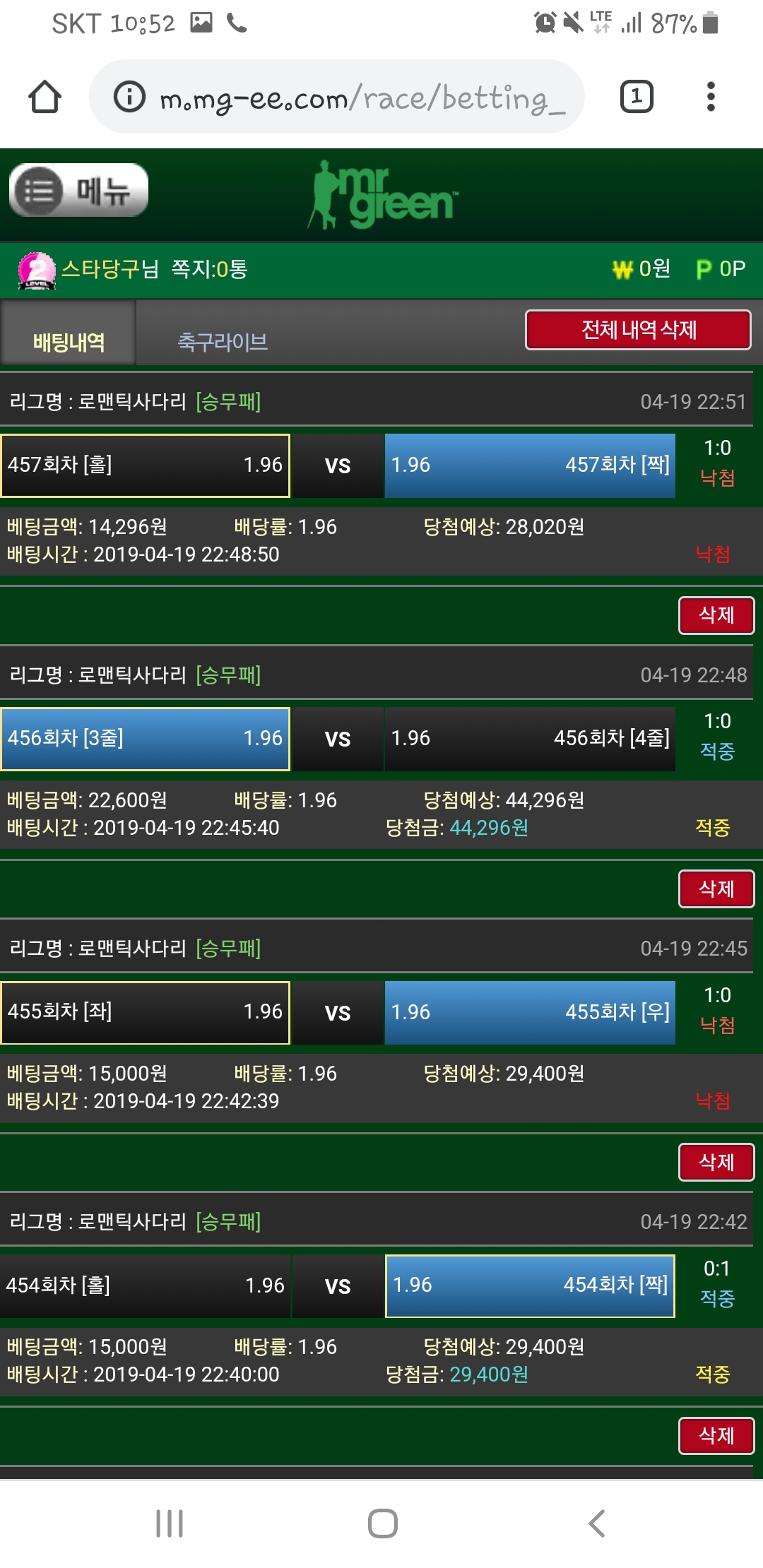Image resolution: width=763 pixels, height=1568 pixels.
Task: Open the browser tab switcher
Action: (636, 97)
